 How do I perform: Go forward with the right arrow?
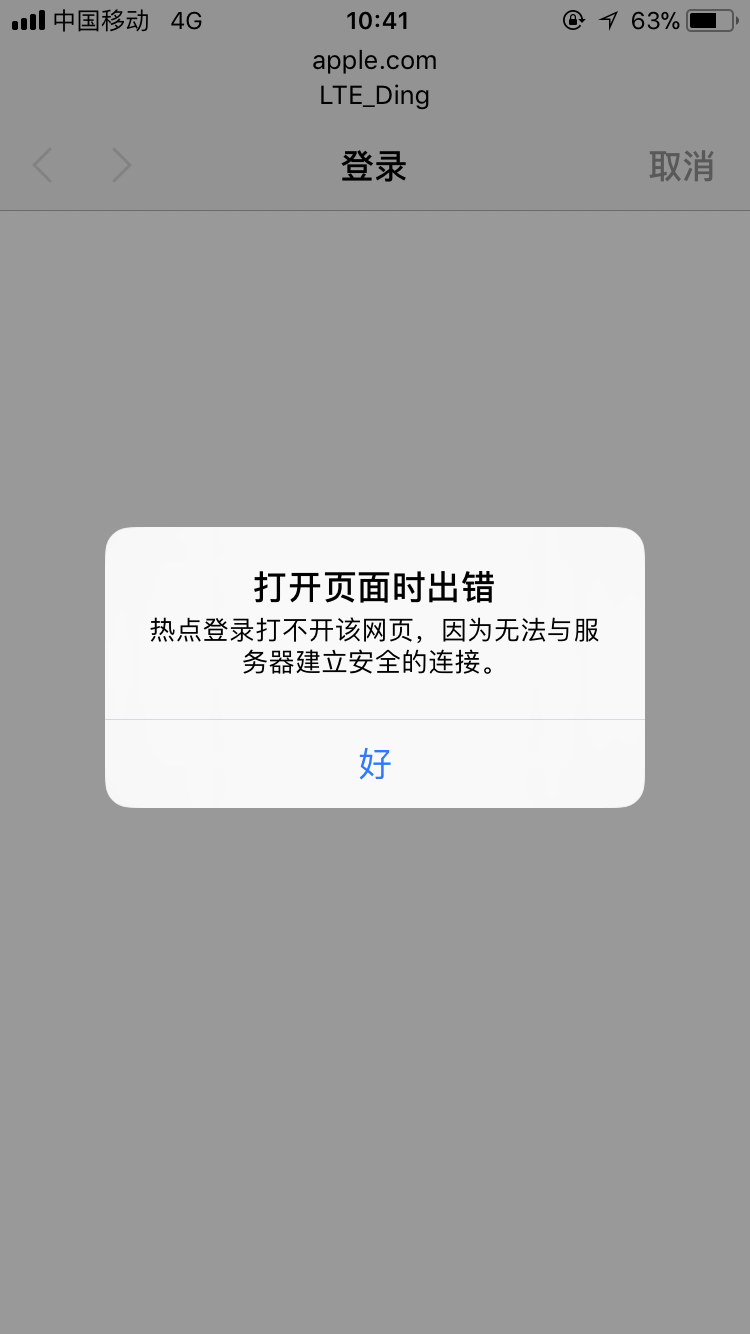[x=121, y=166]
